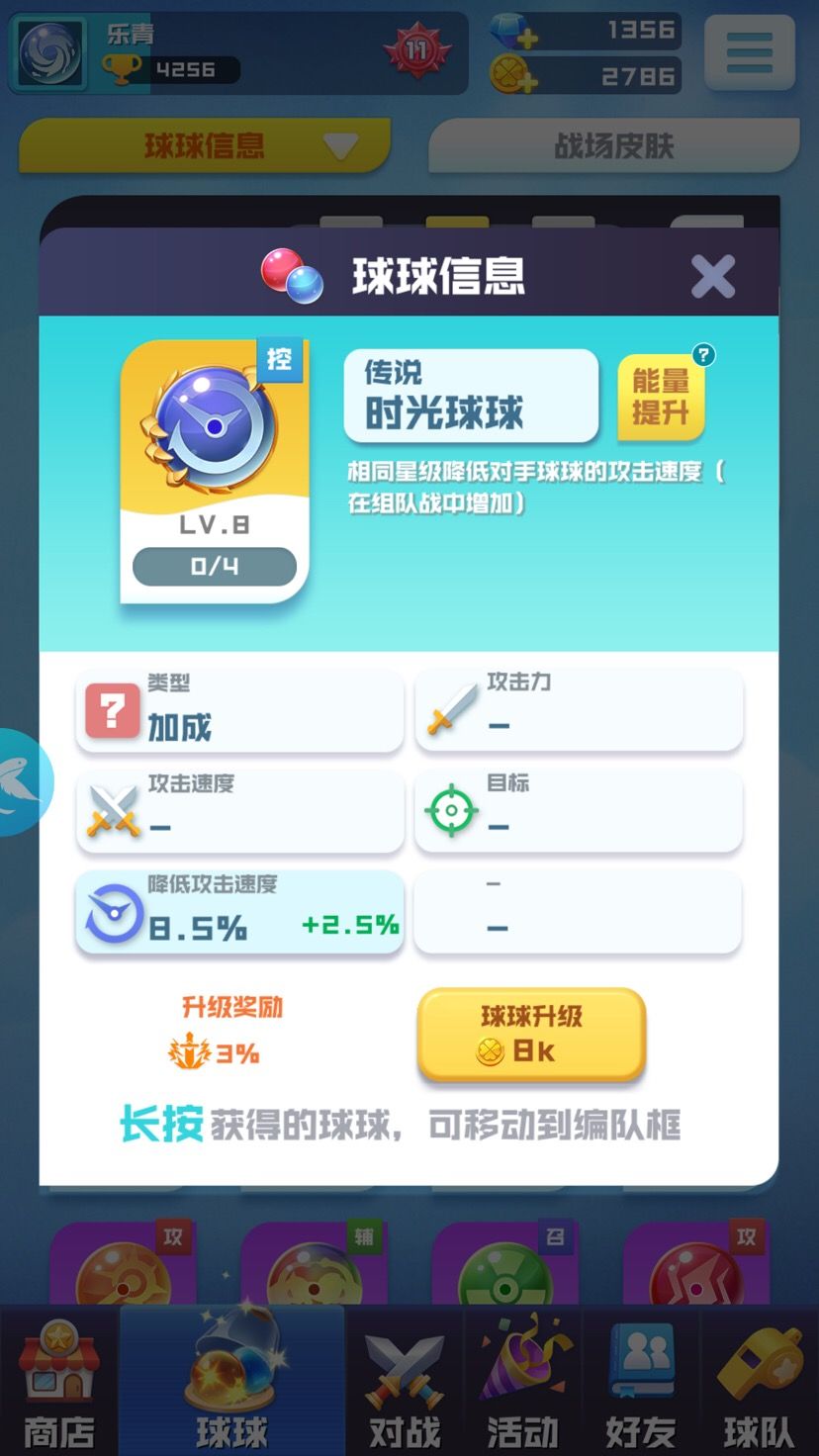Screen dimensions: 819x1456
Task: Open the 活动 events party icon
Action: coord(522,1380)
